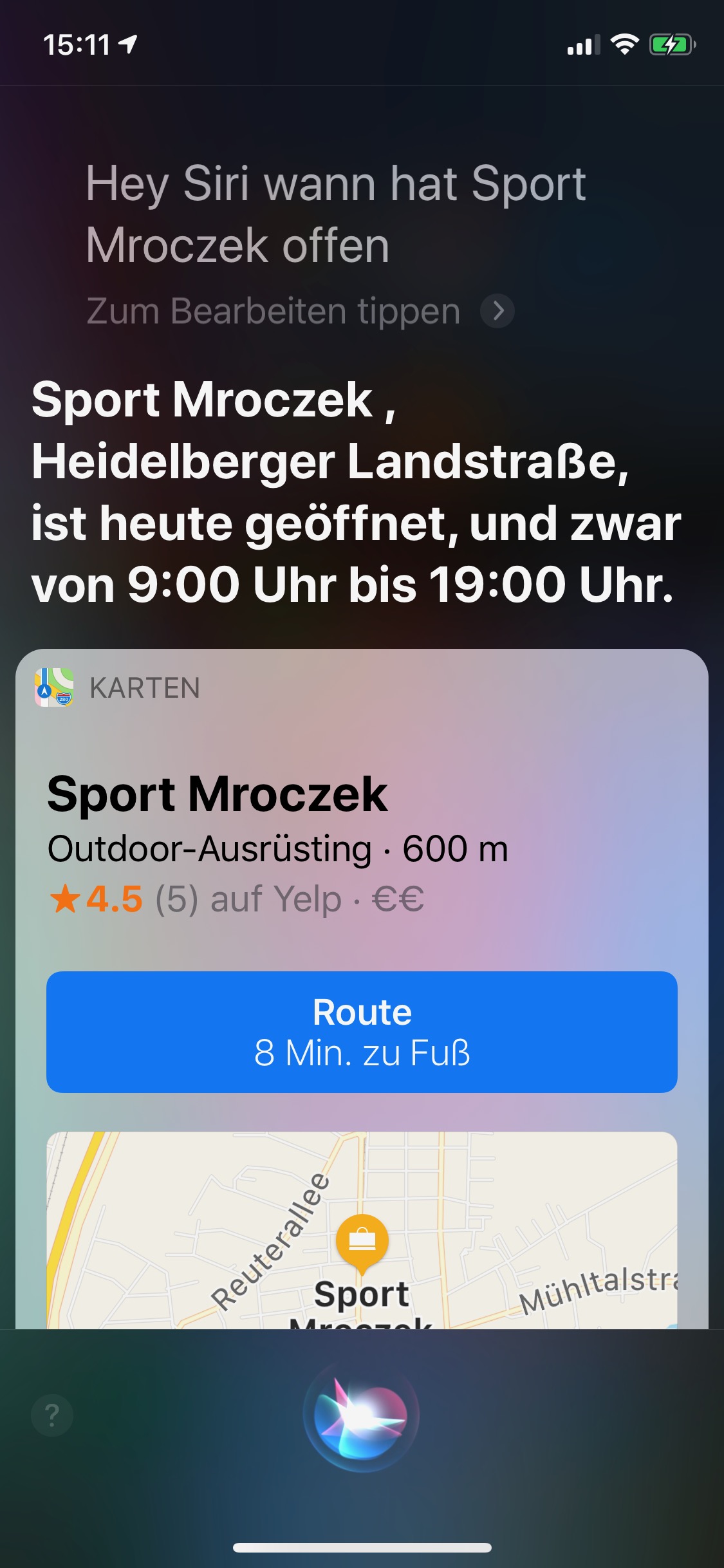Tap 'Zum Bearbeiten tippen' to edit the request
724x1568 pixels.
tap(299, 312)
